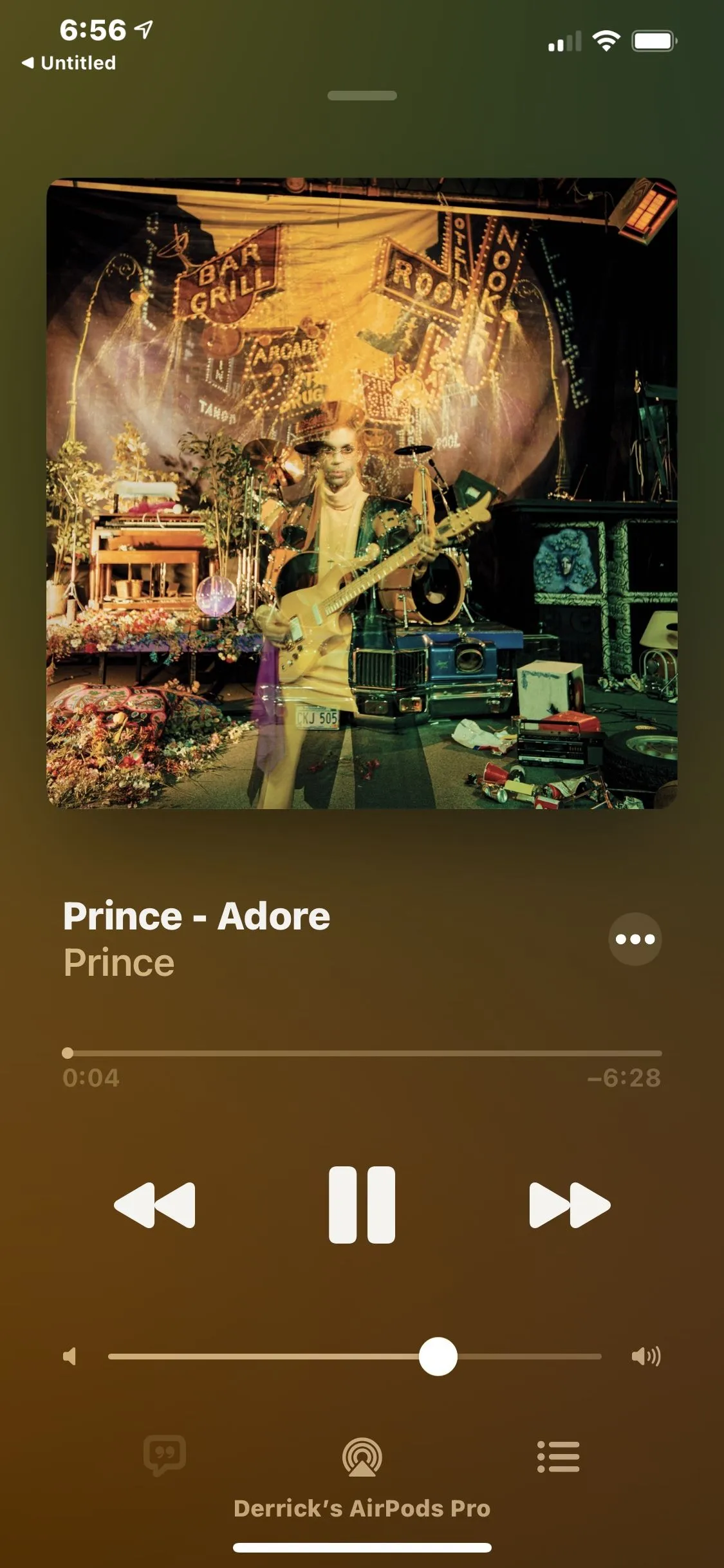This screenshot has height=1568, width=724.
Task: Tap the grabber to close the player
Action: point(362,96)
